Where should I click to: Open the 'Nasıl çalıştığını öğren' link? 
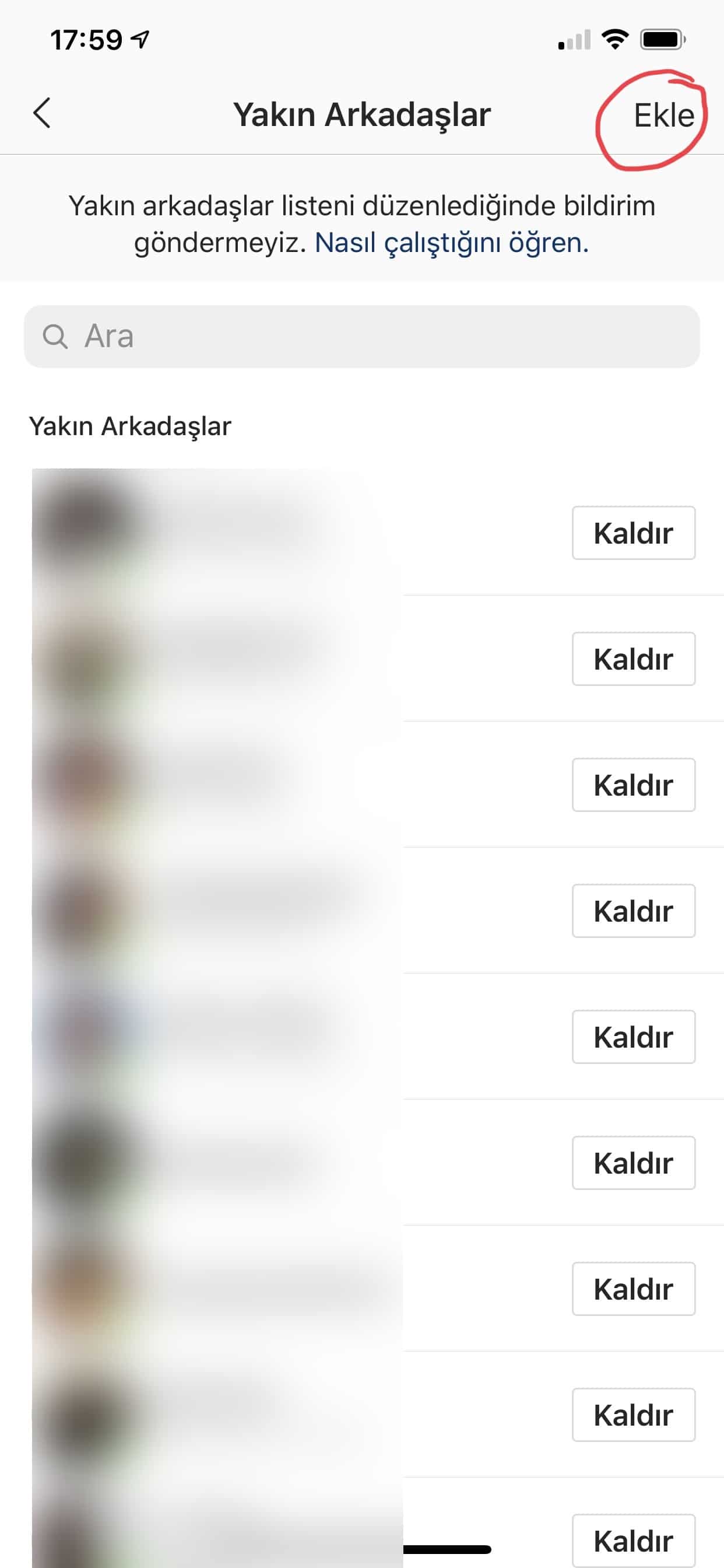pos(451,243)
